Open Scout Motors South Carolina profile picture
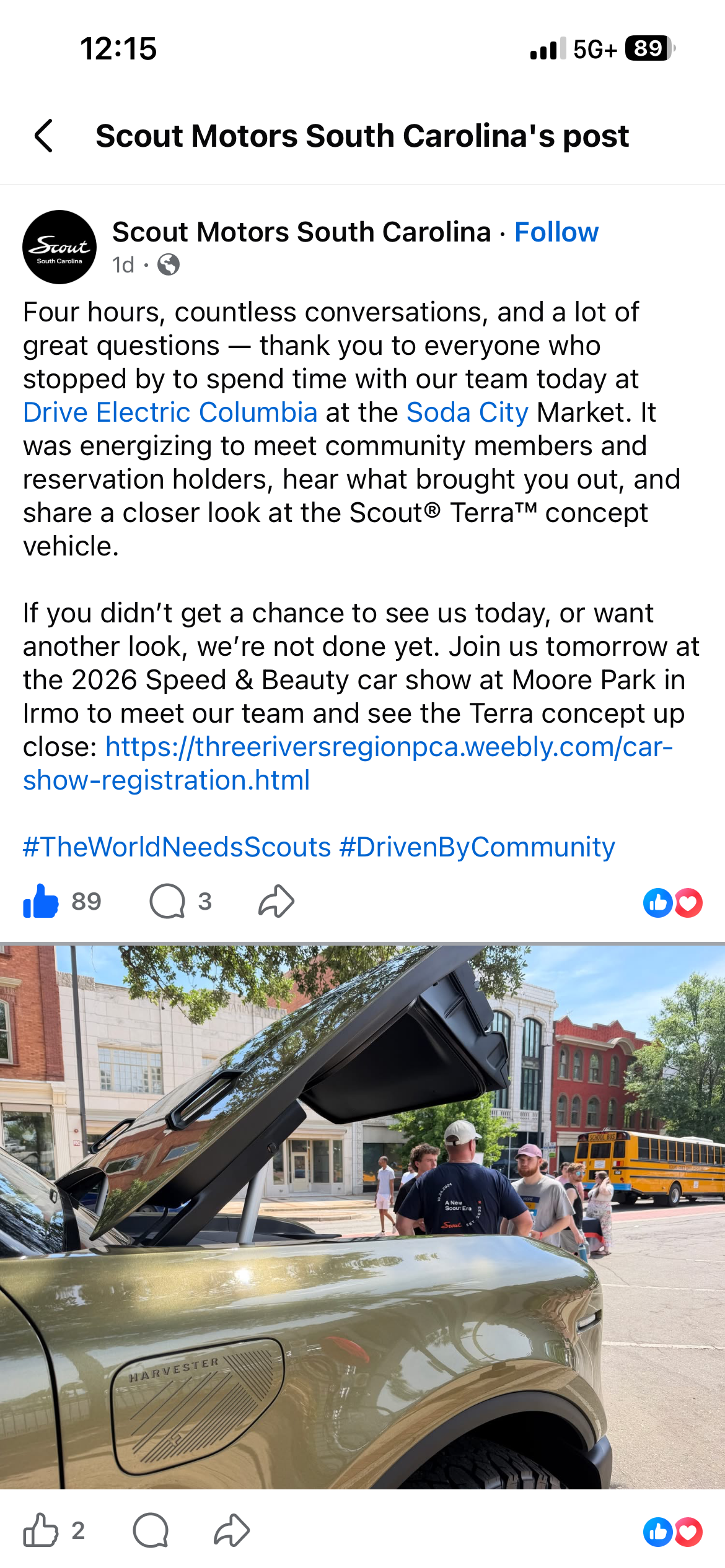Image resolution: width=725 pixels, height=1568 pixels. click(59, 247)
